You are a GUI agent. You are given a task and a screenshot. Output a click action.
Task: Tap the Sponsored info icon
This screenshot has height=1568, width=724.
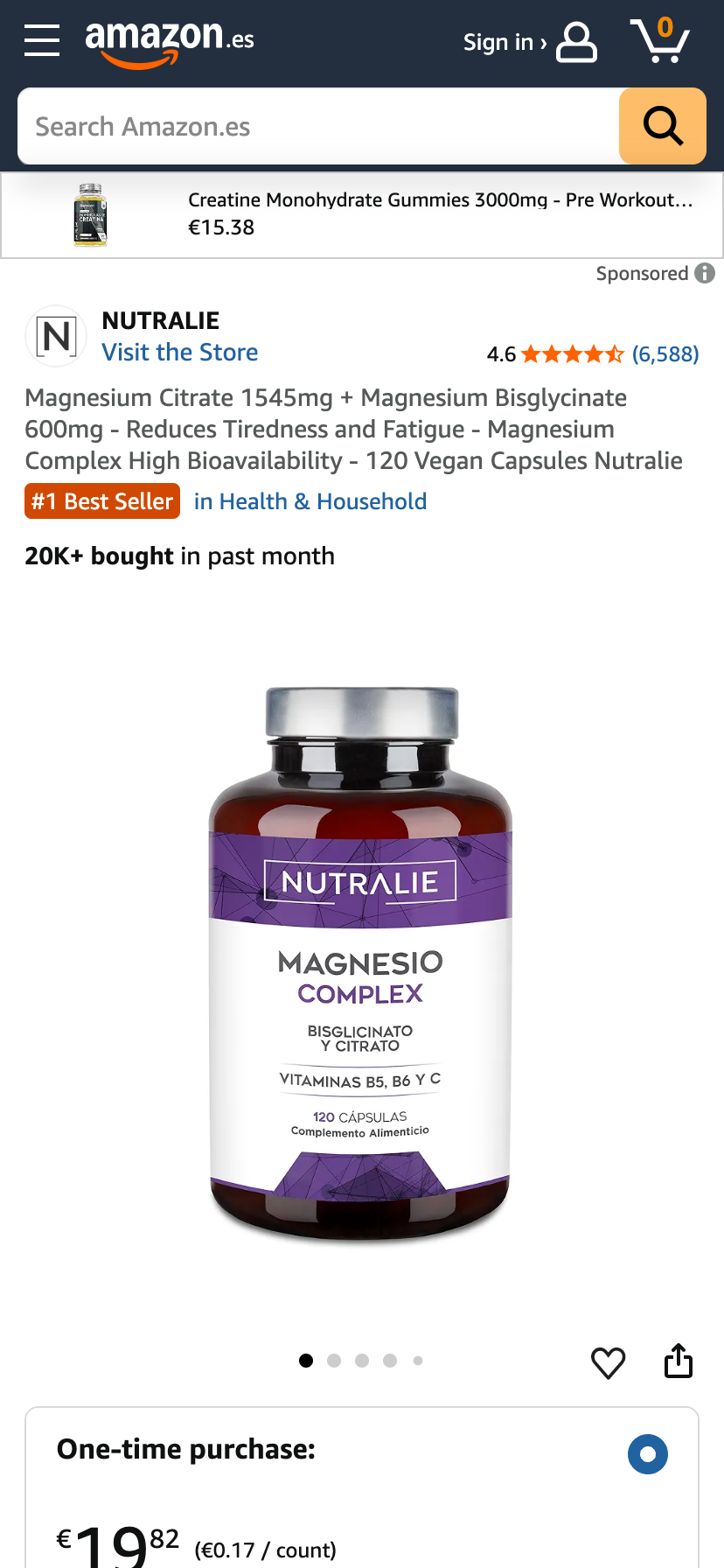705,273
